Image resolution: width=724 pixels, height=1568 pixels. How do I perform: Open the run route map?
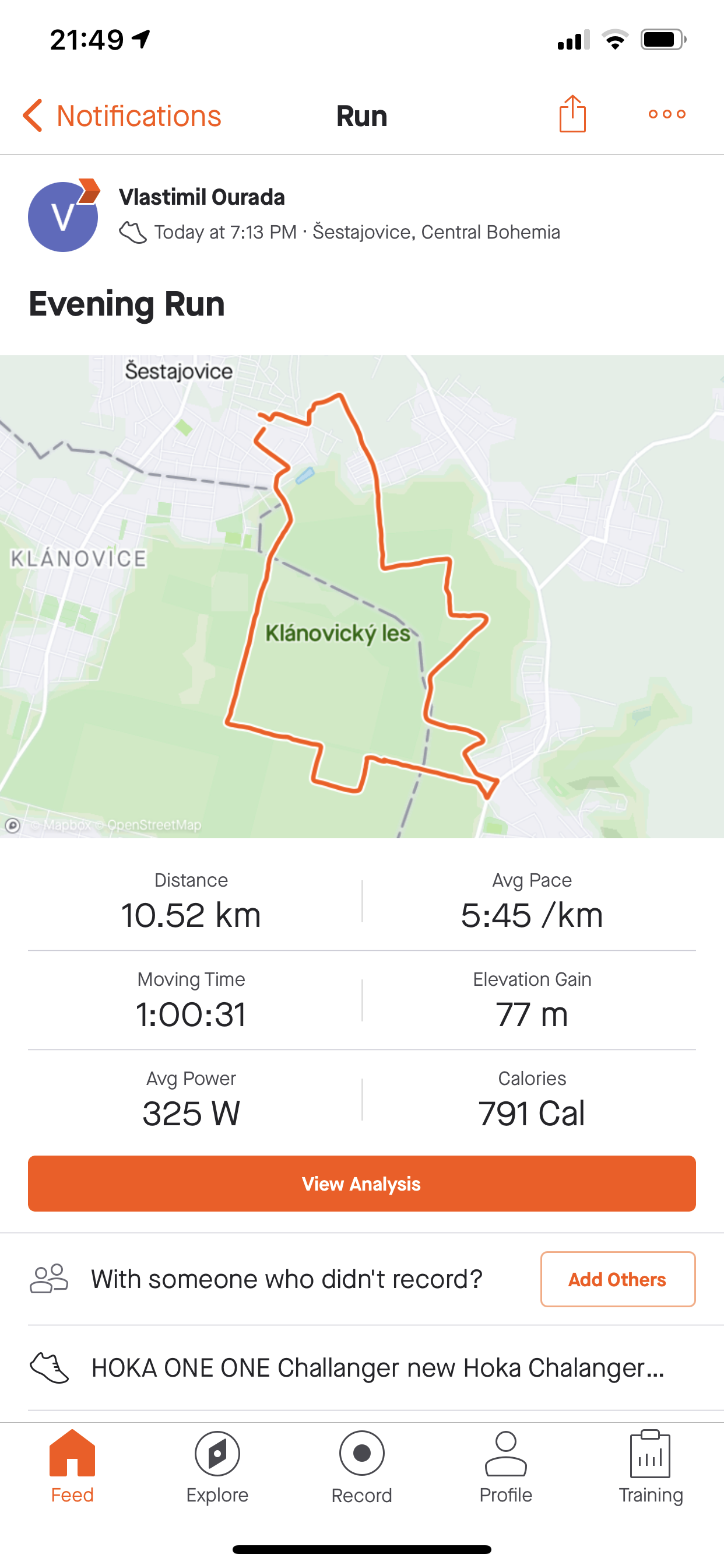tap(362, 597)
